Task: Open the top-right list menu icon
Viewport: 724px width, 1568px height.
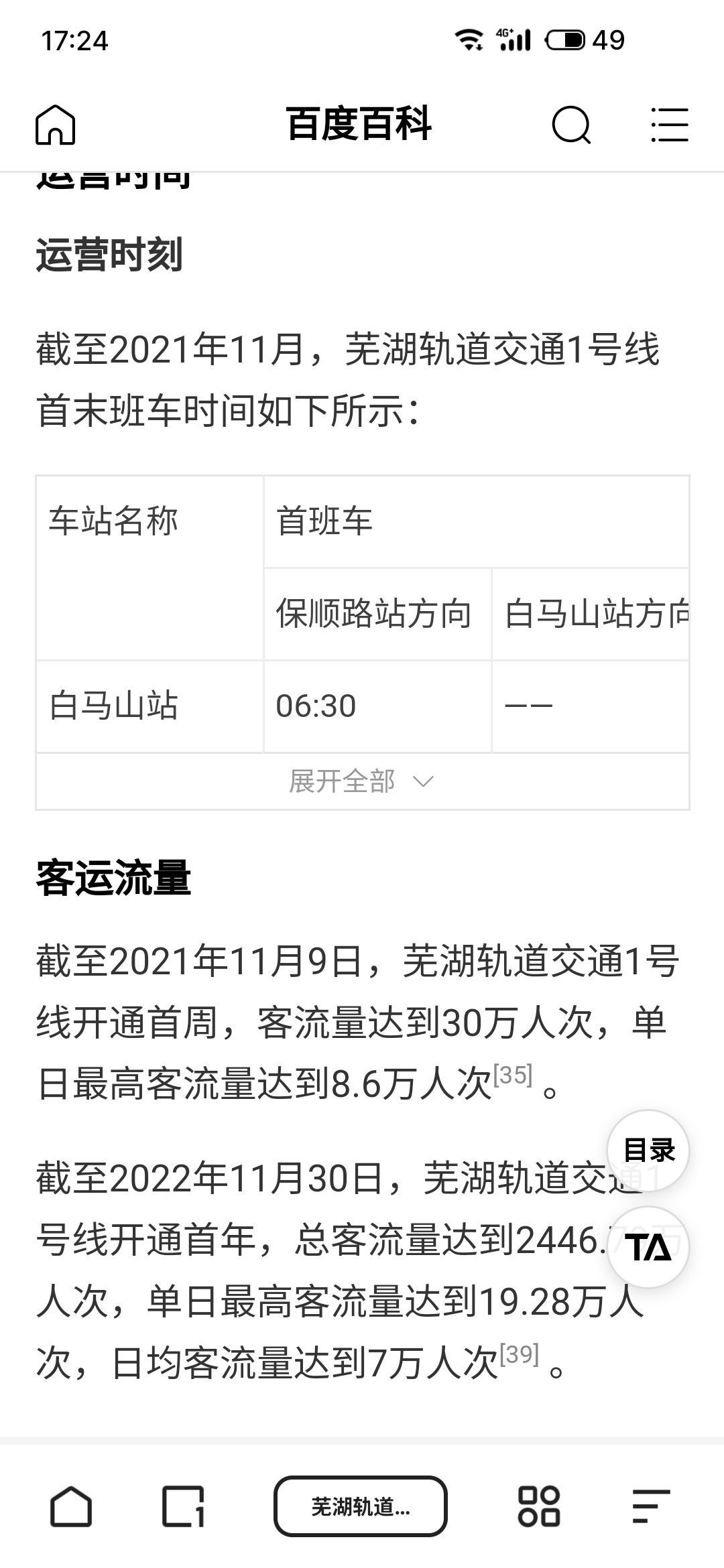Action: pyautogui.click(x=669, y=125)
